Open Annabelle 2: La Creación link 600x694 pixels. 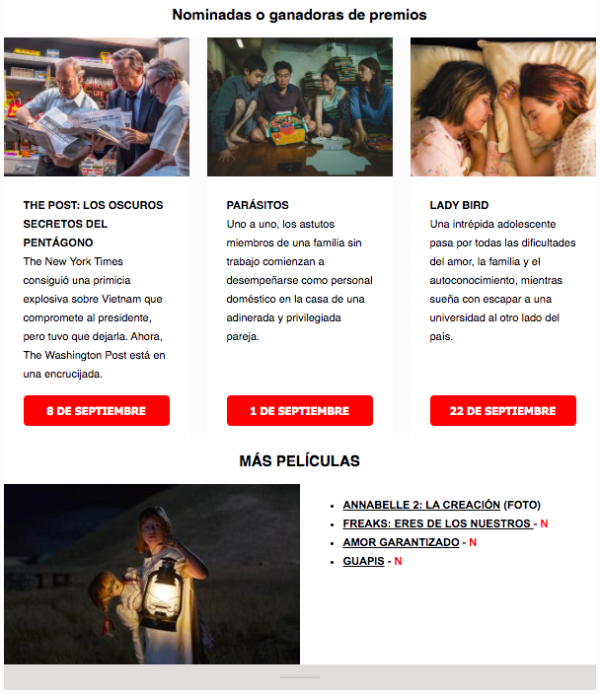click(420, 505)
